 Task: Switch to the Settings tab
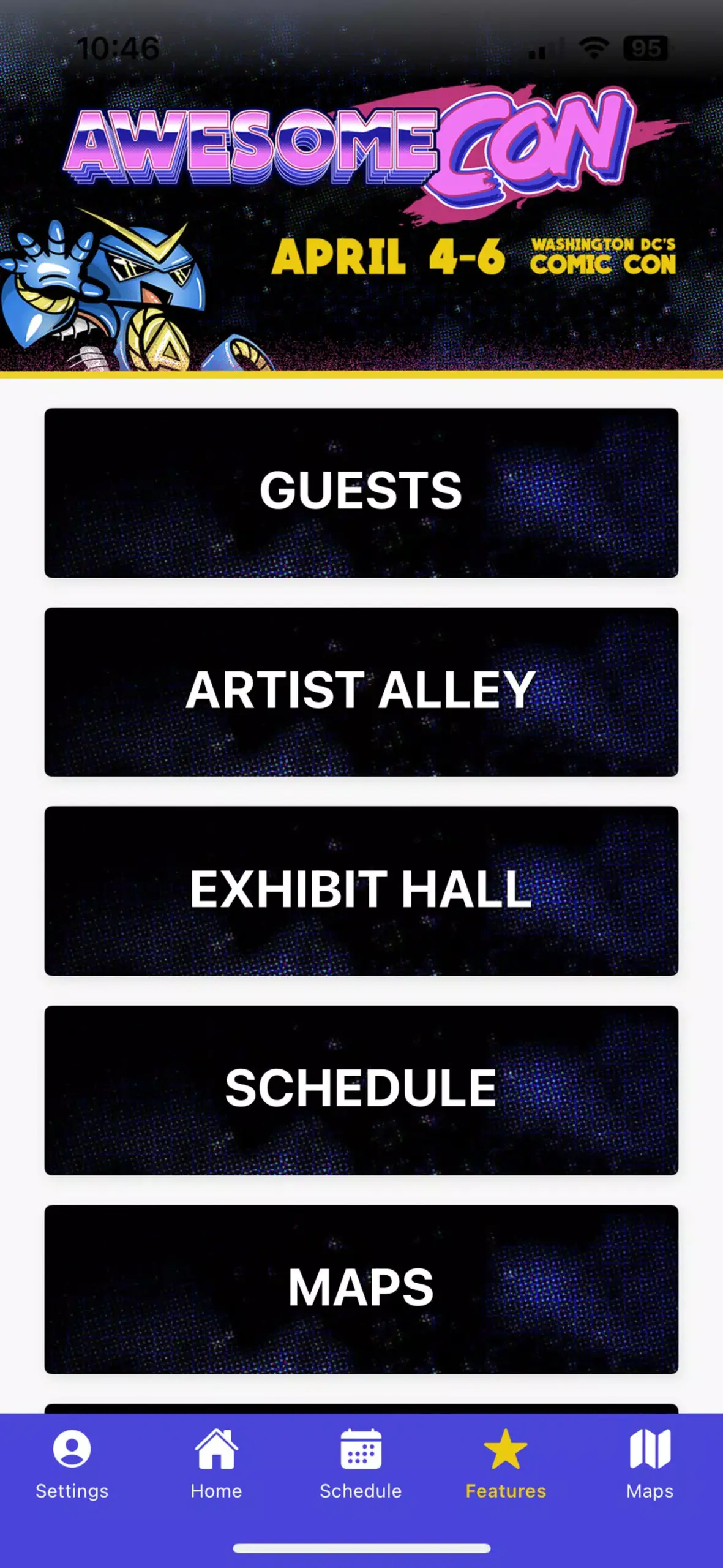[72, 1464]
